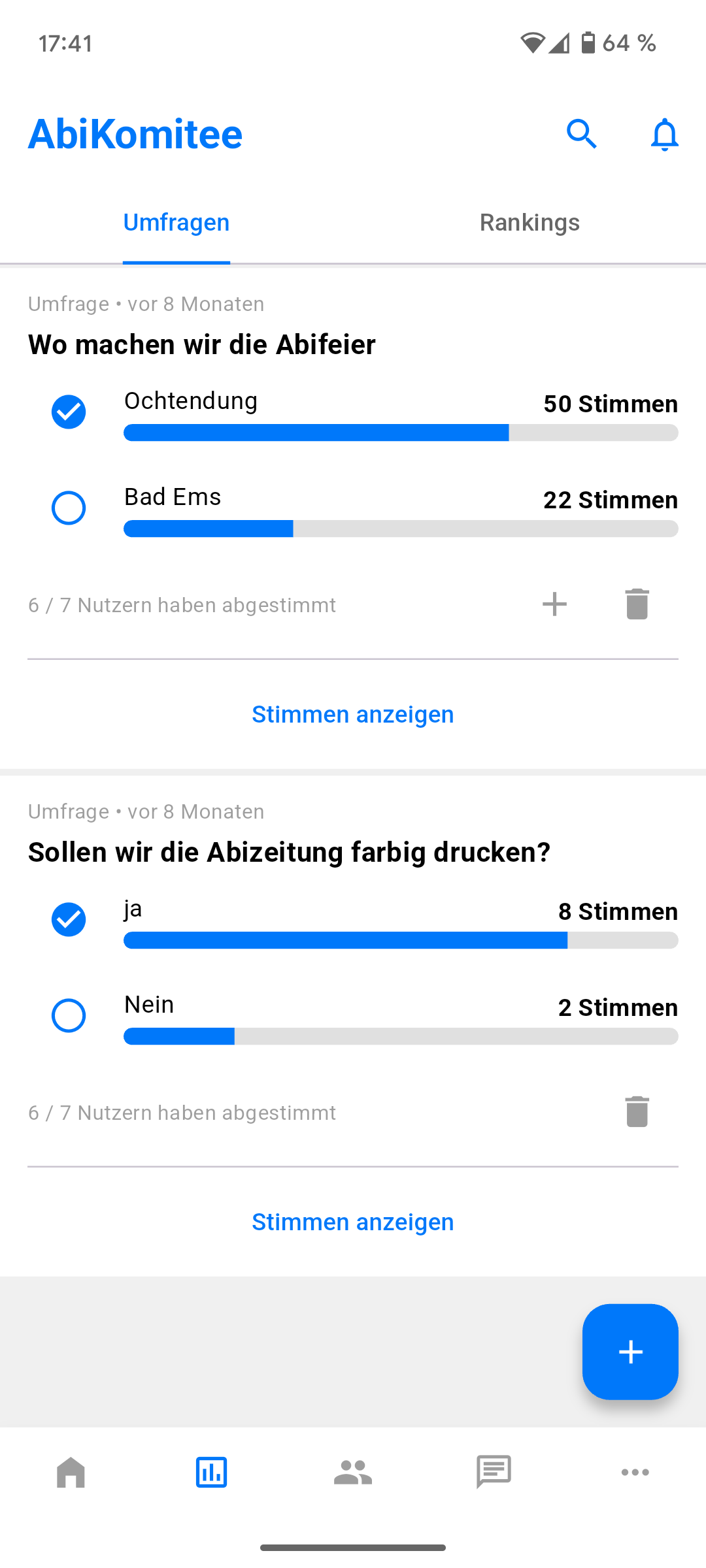This screenshot has width=706, height=1568.
Task: Select the Ochtendung option
Action: click(x=69, y=412)
